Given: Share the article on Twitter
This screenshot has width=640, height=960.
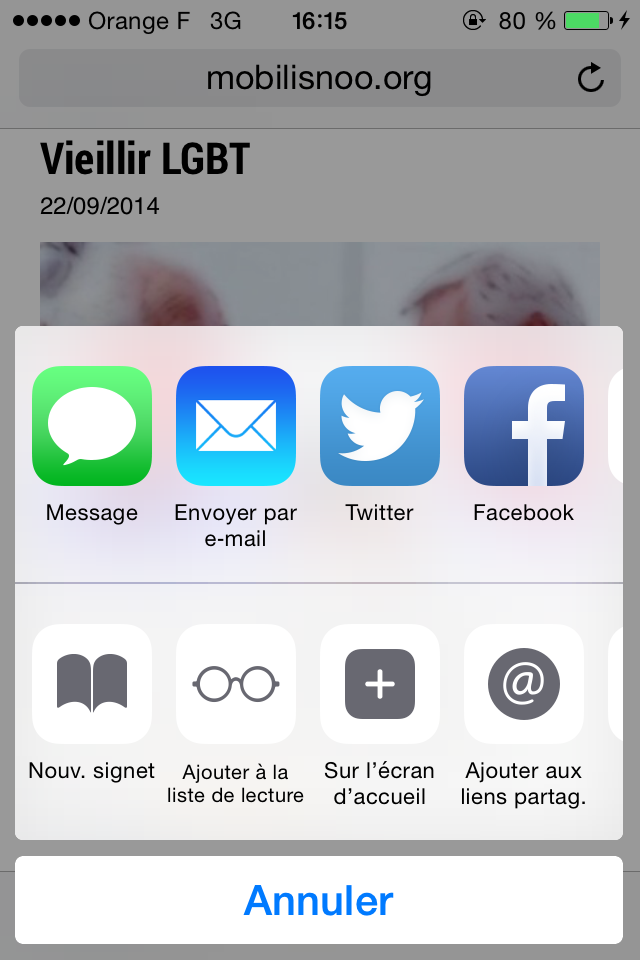Looking at the screenshot, I should click(380, 426).
